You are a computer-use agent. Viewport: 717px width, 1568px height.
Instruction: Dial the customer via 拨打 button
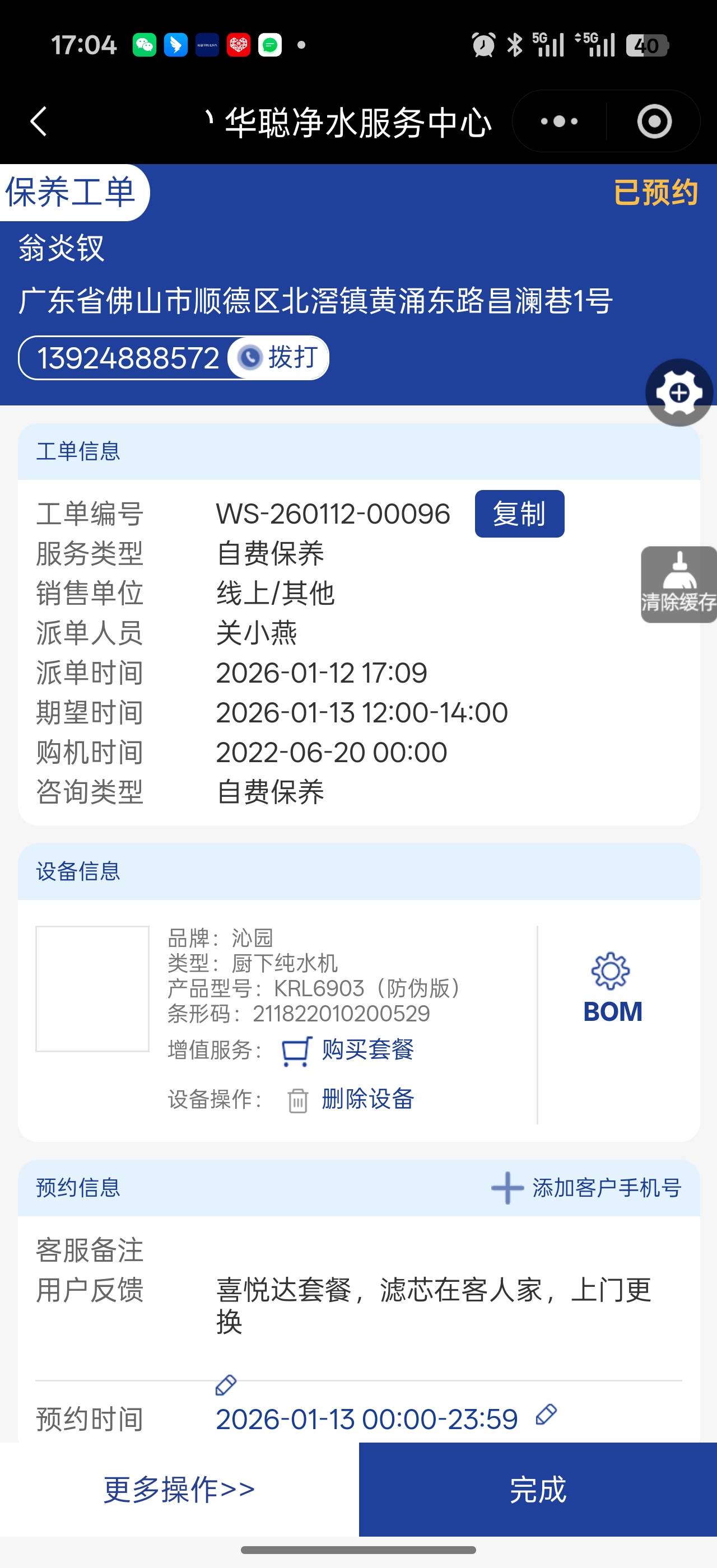point(280,357)
